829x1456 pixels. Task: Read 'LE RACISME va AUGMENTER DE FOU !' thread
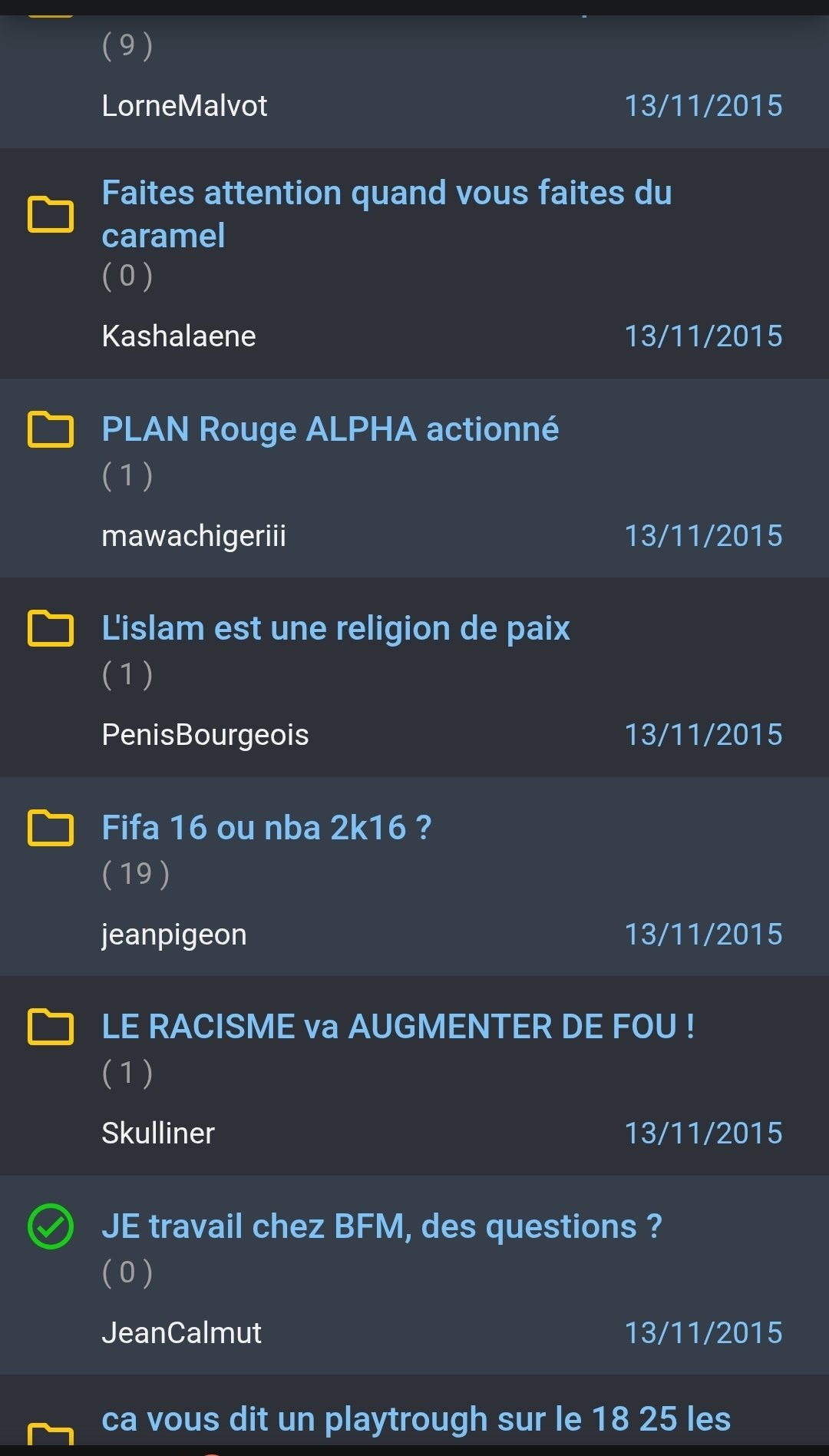(x=398, y=1027)
